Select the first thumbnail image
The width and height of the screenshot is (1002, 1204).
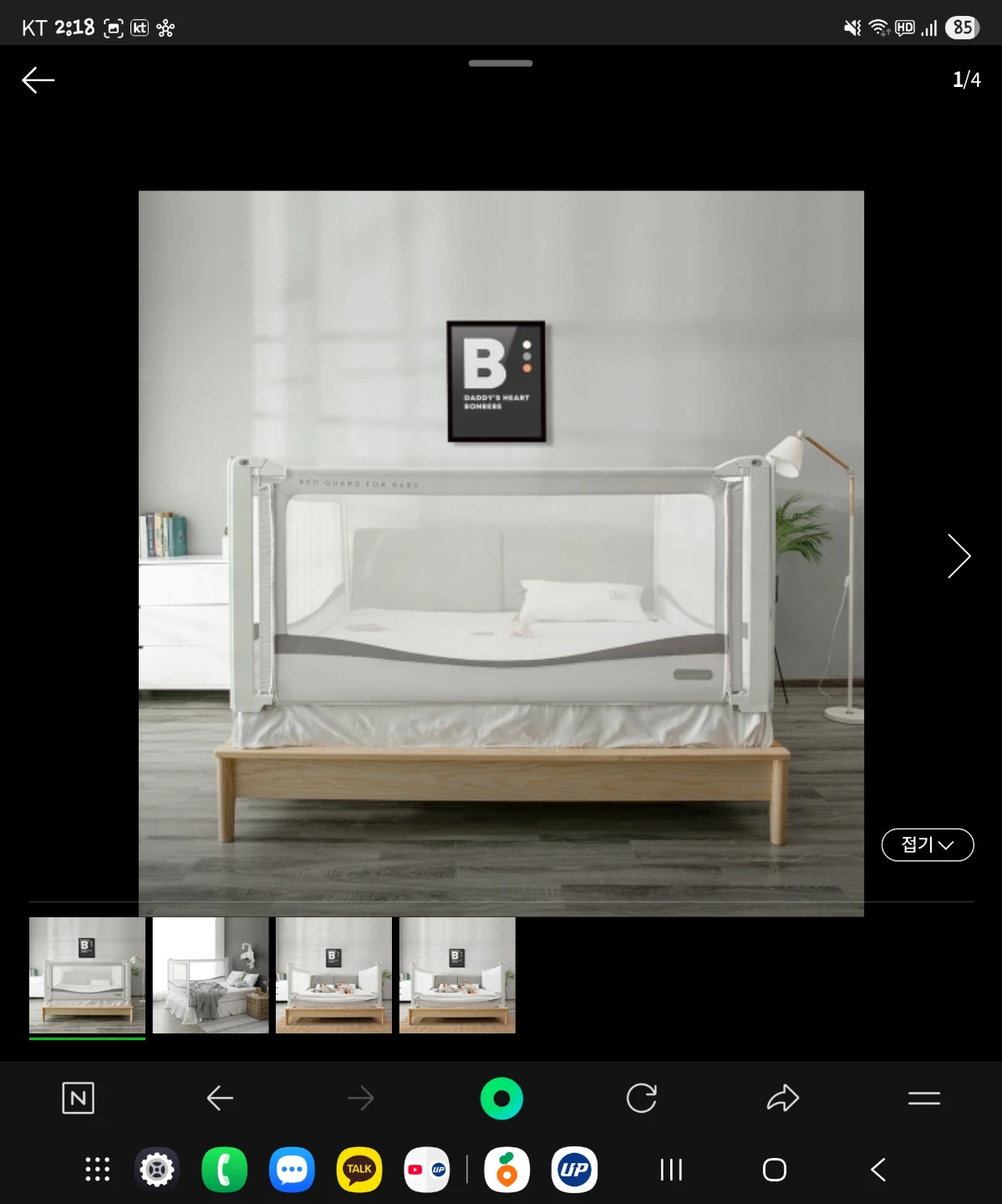tap(87, 975)
